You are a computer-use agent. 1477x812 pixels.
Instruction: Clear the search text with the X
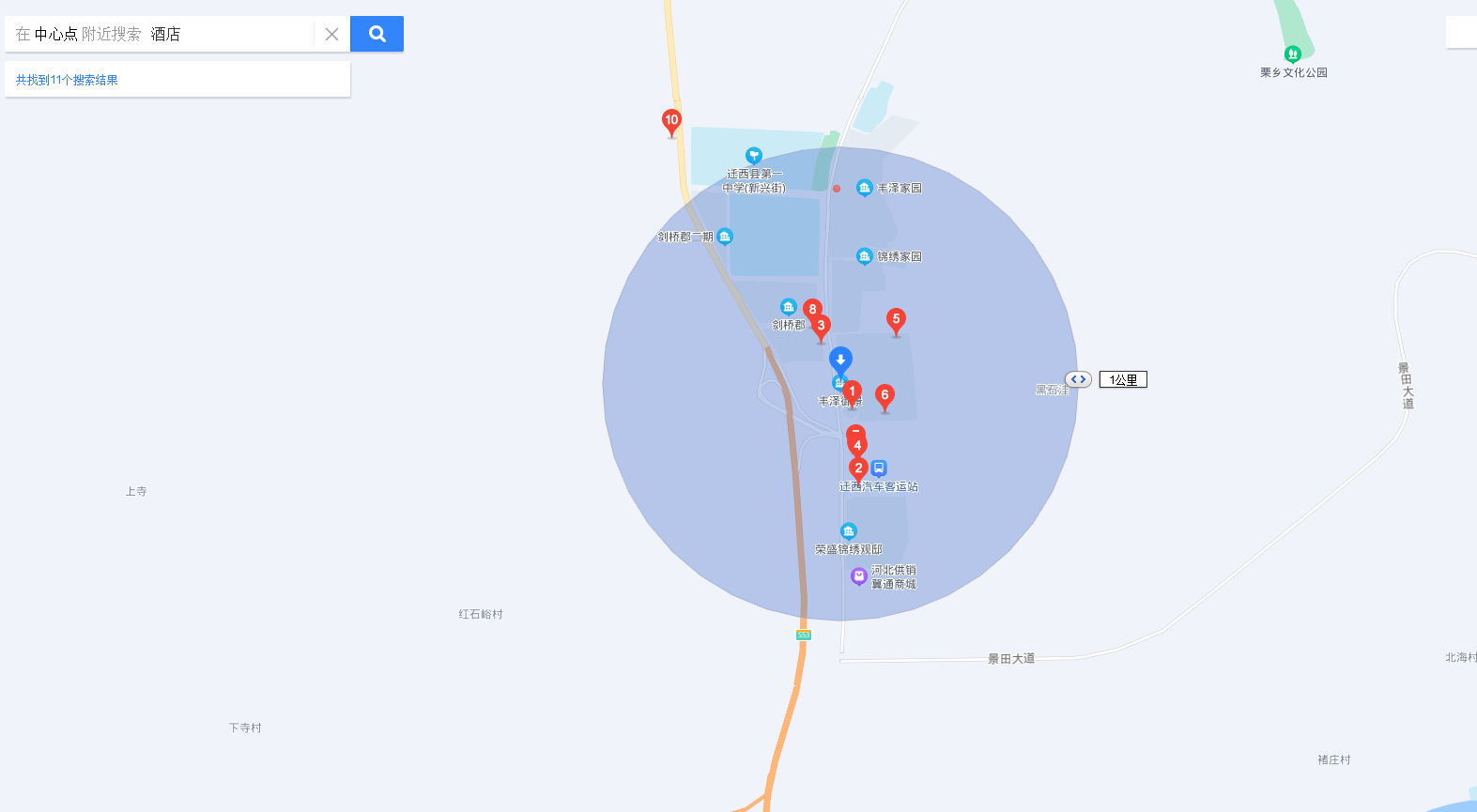(x=331, y=35)
